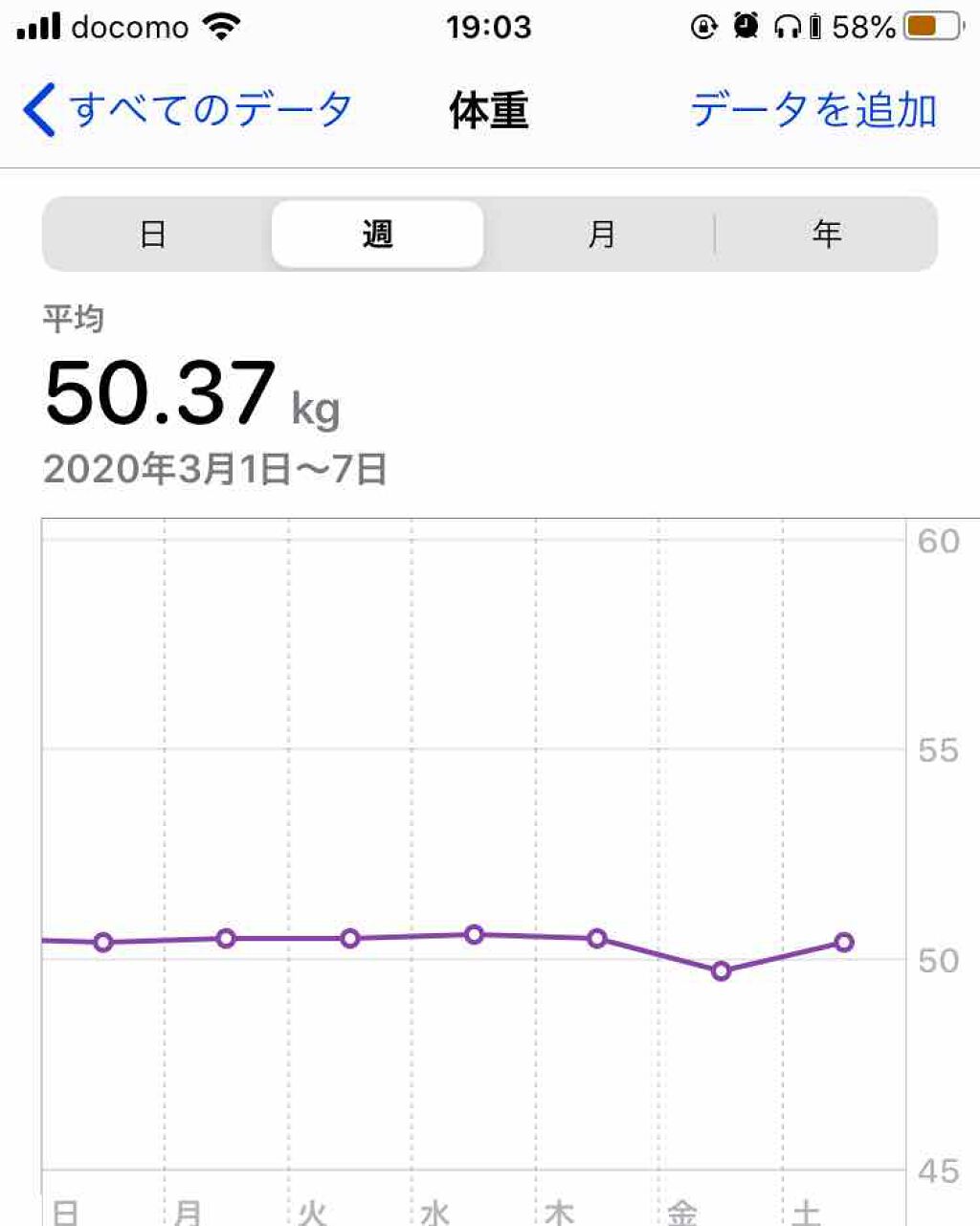Tap Friday's lowest weight data point
This screenshot has height=1226, width=980.
coord(720,971)
